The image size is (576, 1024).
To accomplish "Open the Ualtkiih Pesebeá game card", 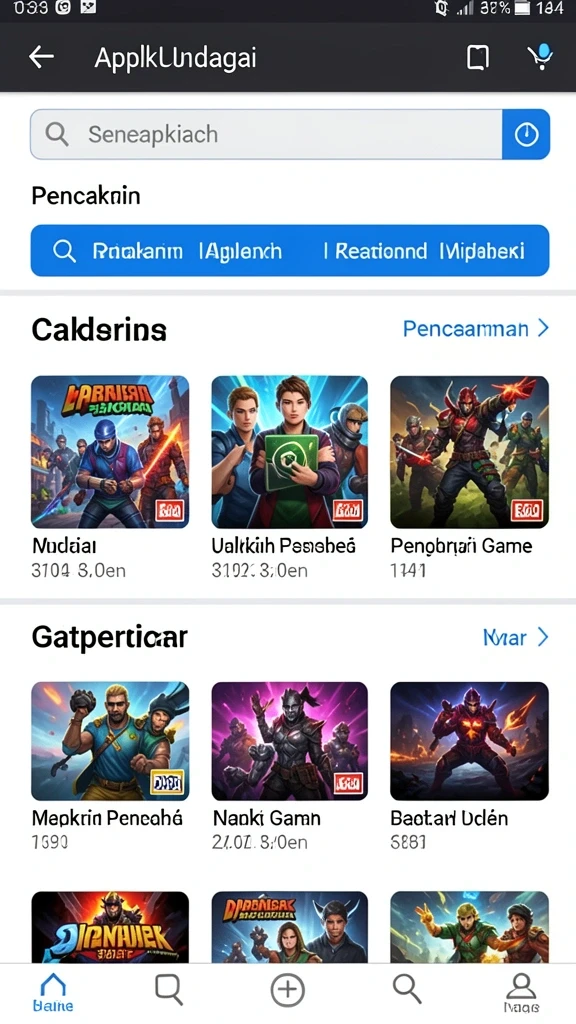I will point(289,478).
